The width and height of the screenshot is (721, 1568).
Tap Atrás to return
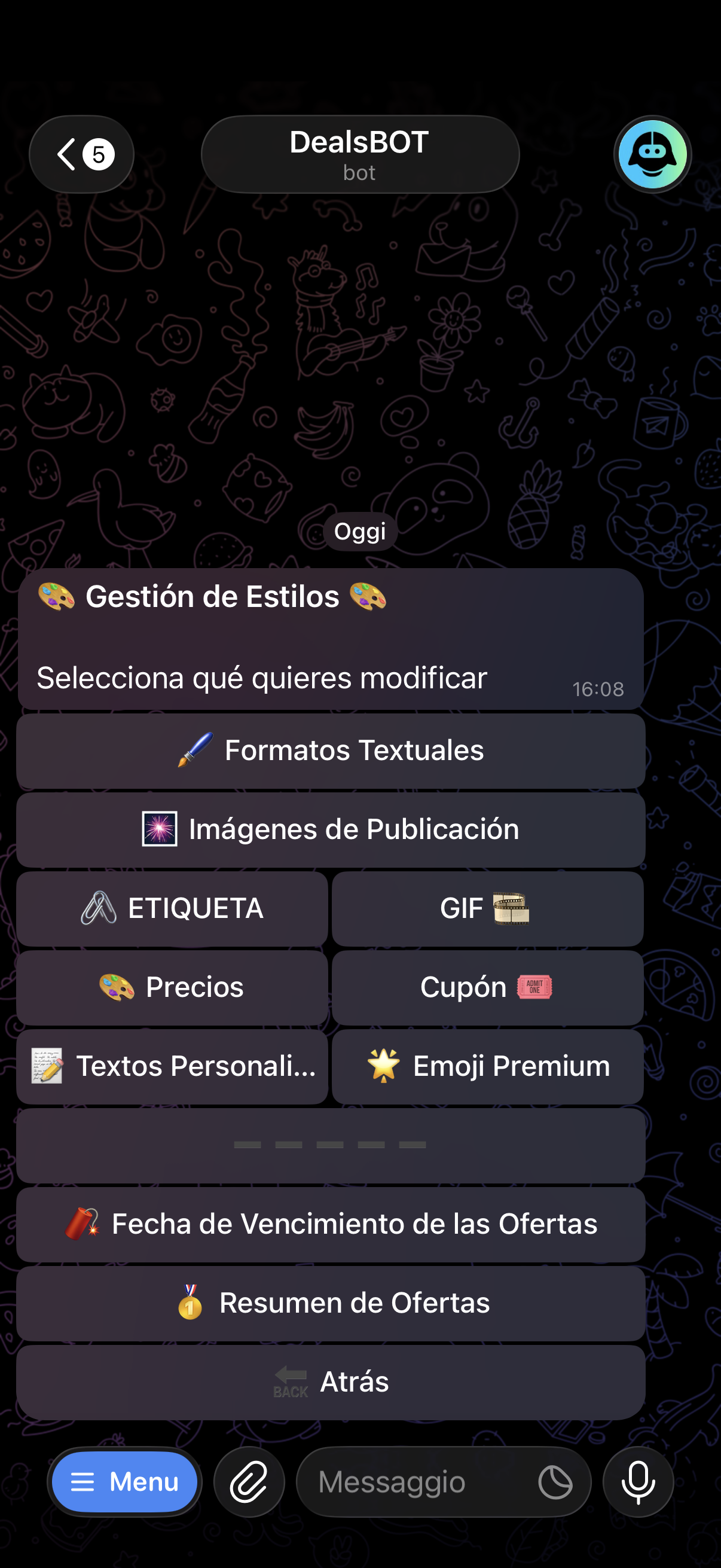point(331,1383)
